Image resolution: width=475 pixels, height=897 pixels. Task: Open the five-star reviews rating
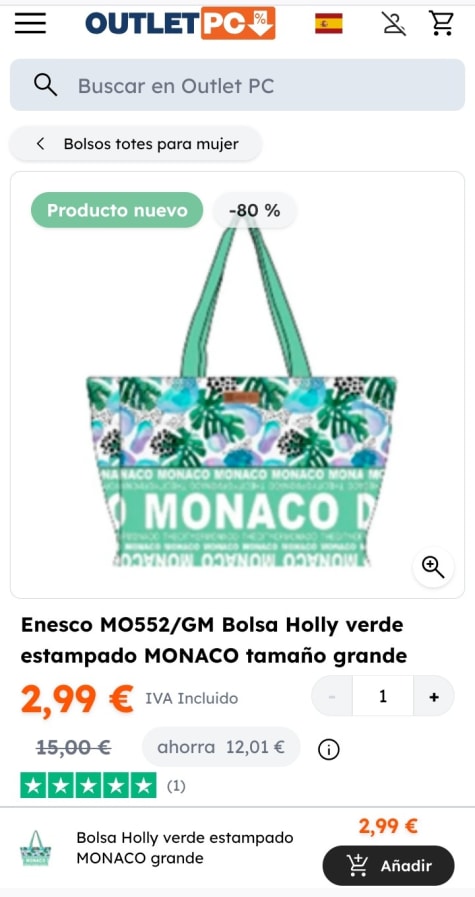pos(88,785)
